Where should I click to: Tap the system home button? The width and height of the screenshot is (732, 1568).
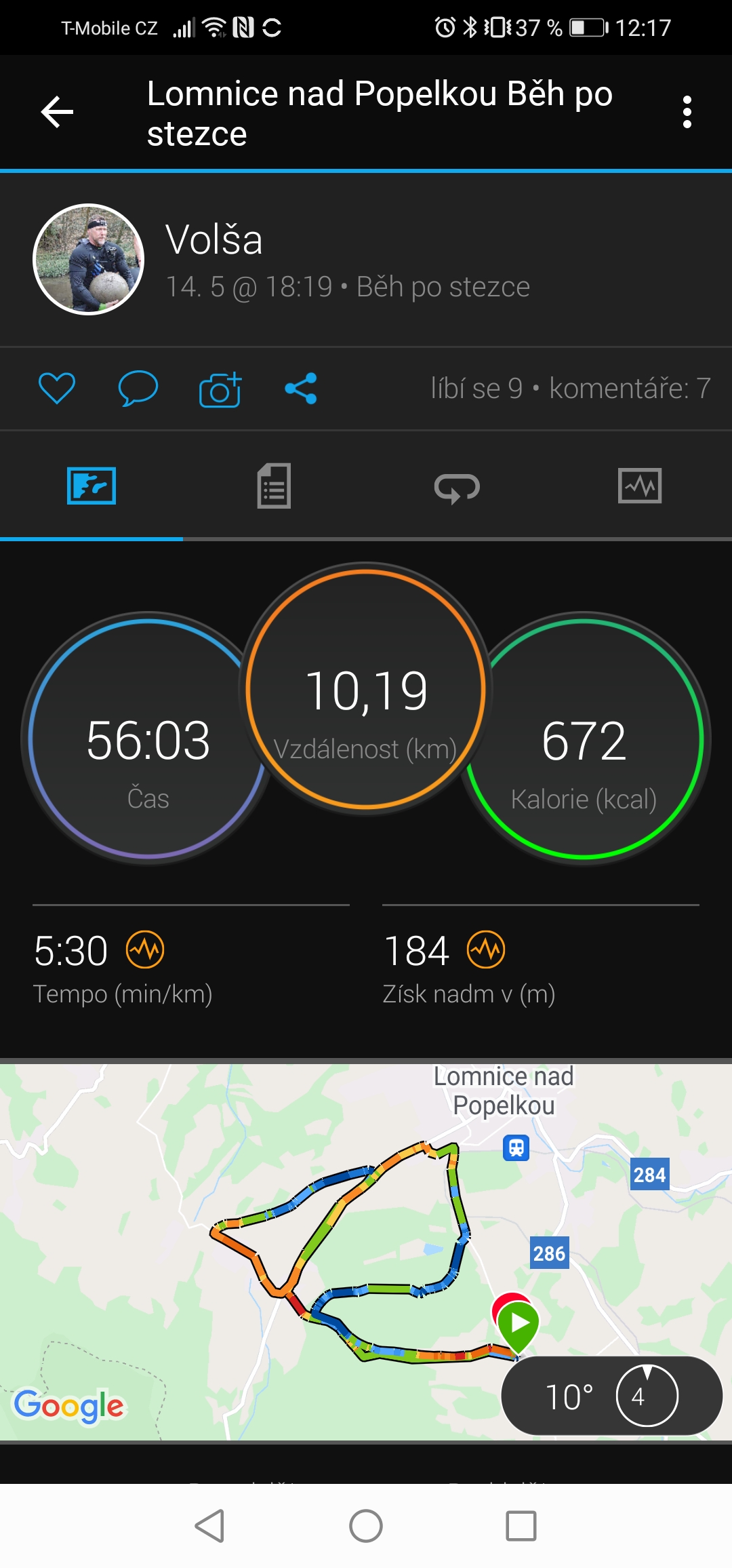click(x=366, y=1527)
